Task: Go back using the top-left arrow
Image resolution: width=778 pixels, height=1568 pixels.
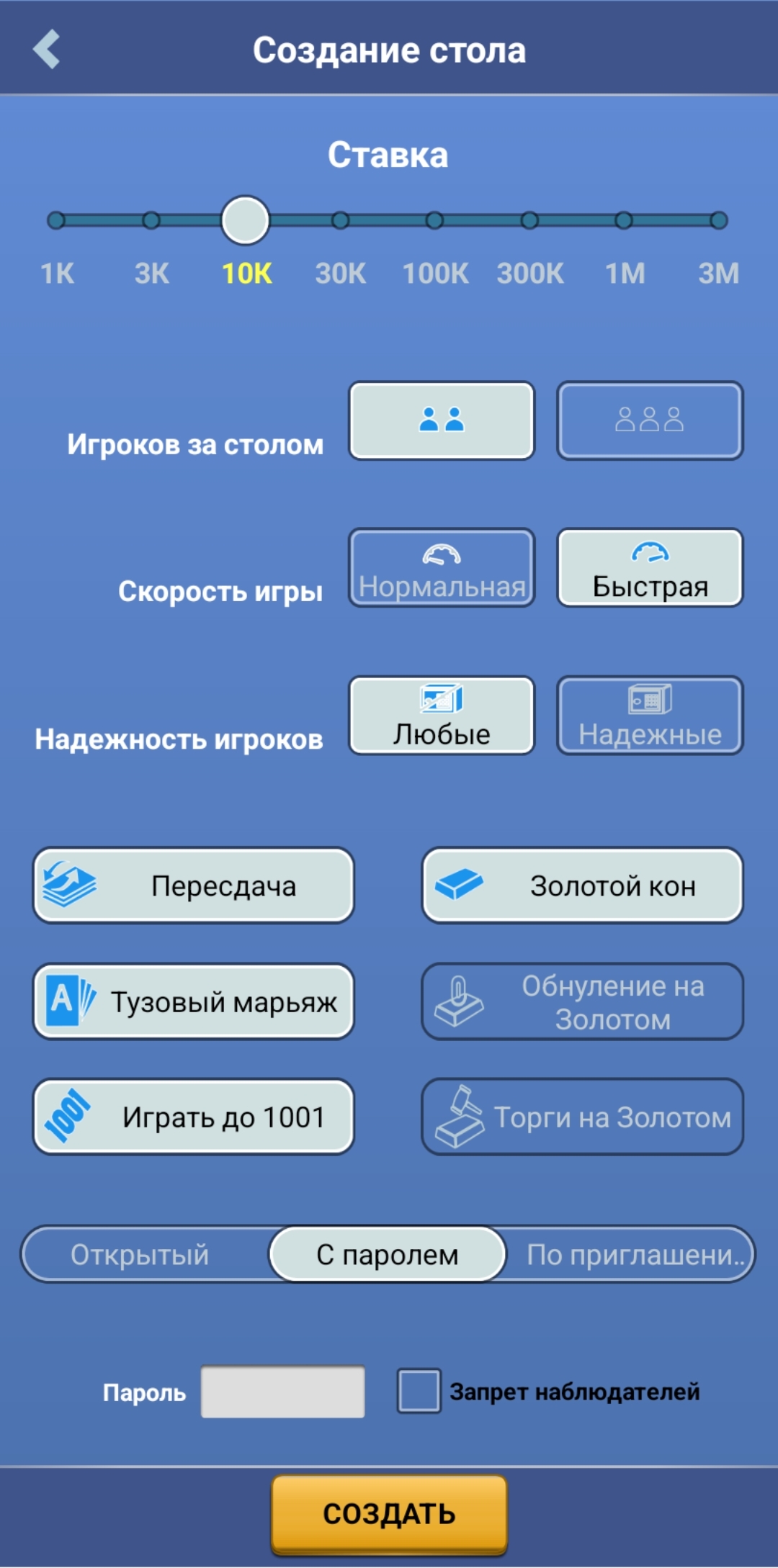Action: [46, 49]
